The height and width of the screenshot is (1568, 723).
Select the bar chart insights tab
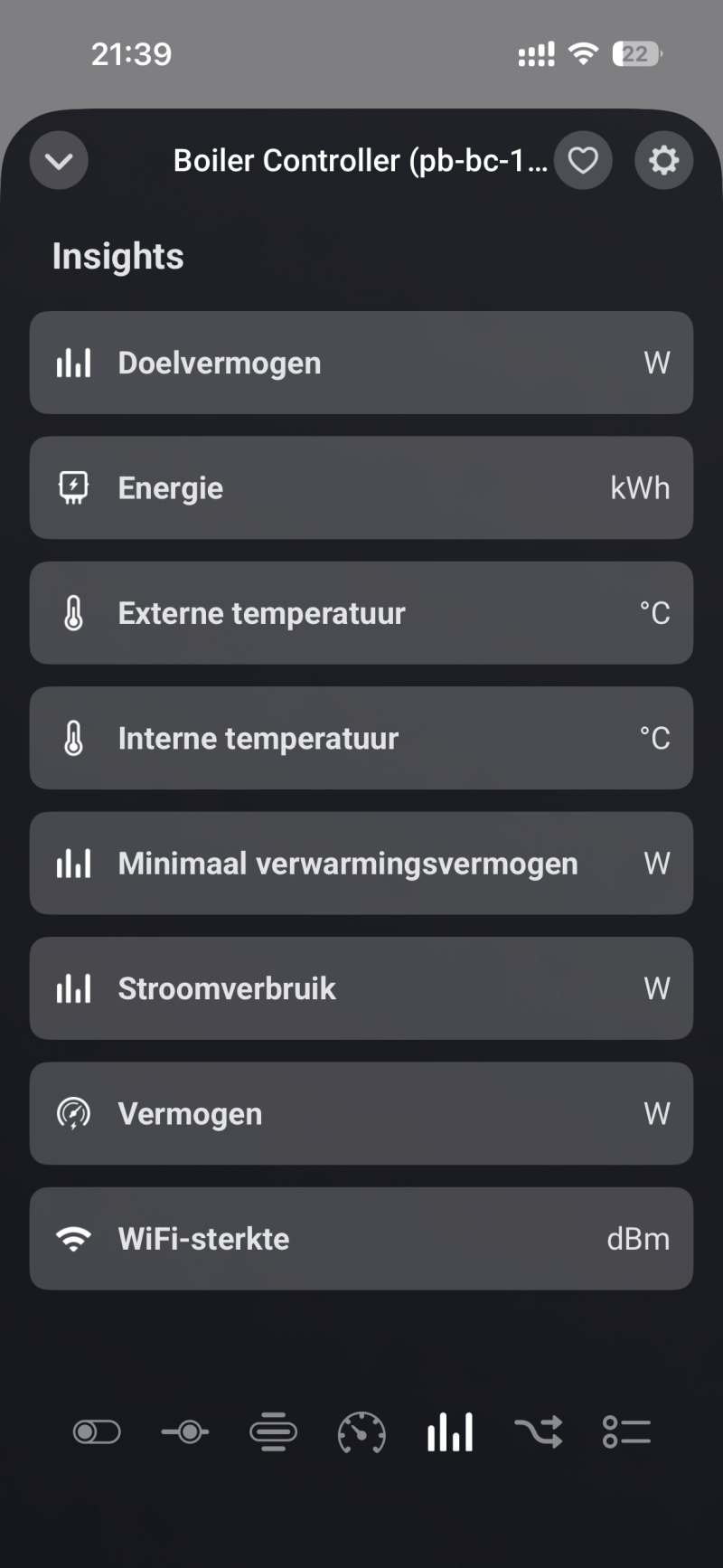click(450, 1432)
